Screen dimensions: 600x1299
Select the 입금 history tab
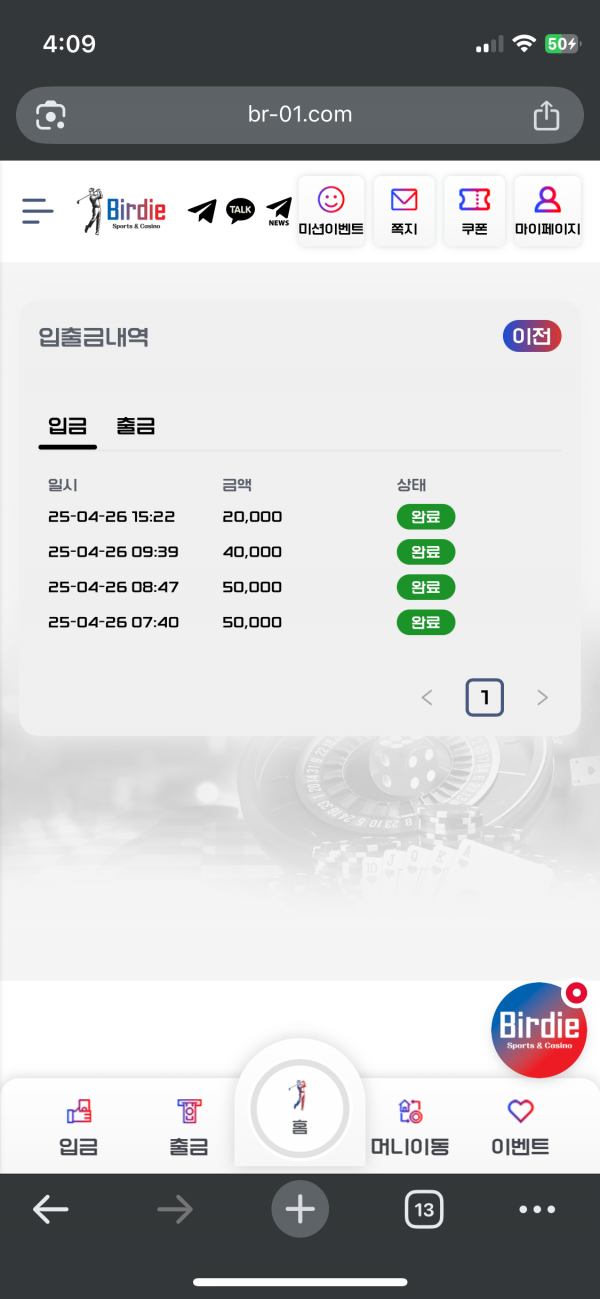(x=67, y=426)
